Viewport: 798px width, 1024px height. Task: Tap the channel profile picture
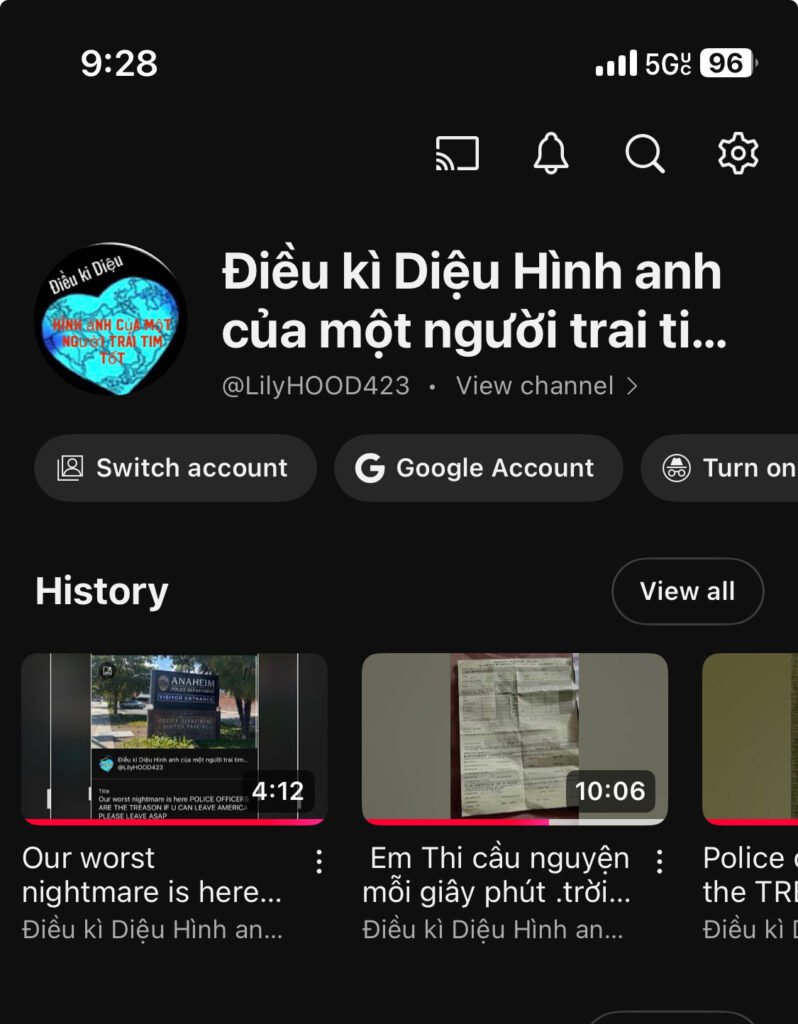tap(110, 319)
